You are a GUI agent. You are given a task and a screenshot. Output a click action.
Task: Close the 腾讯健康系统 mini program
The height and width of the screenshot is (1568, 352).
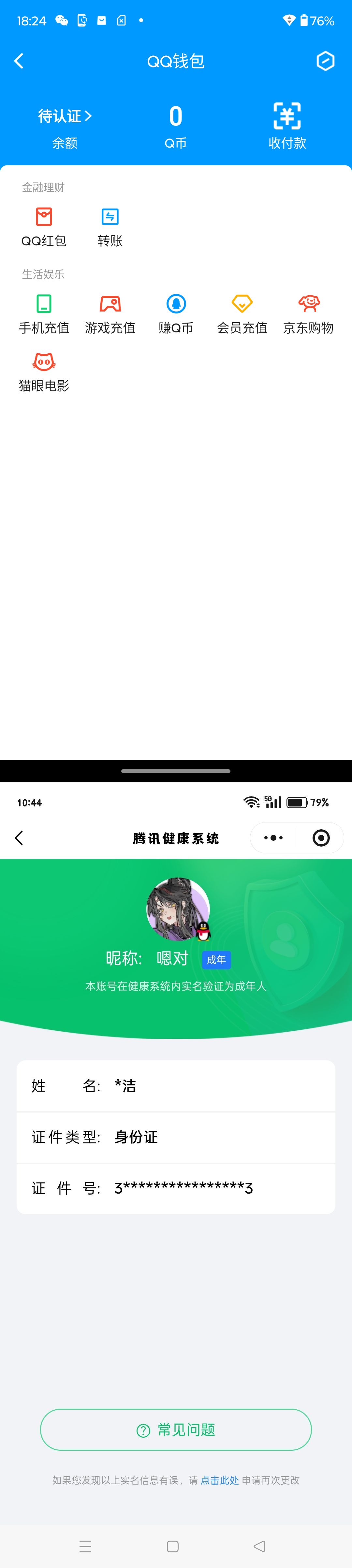(x=321, y=837)
